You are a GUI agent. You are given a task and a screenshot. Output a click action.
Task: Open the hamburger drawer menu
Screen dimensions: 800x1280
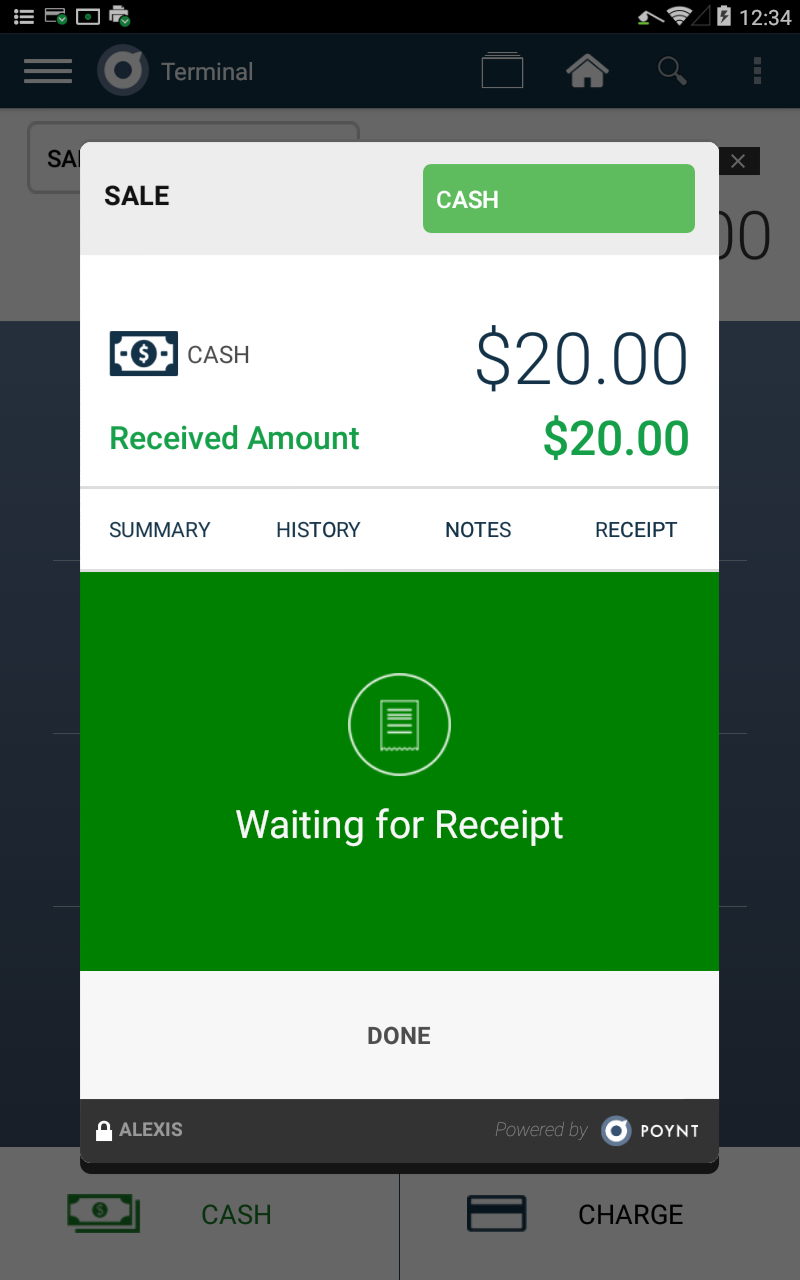(x=47, y=71)
